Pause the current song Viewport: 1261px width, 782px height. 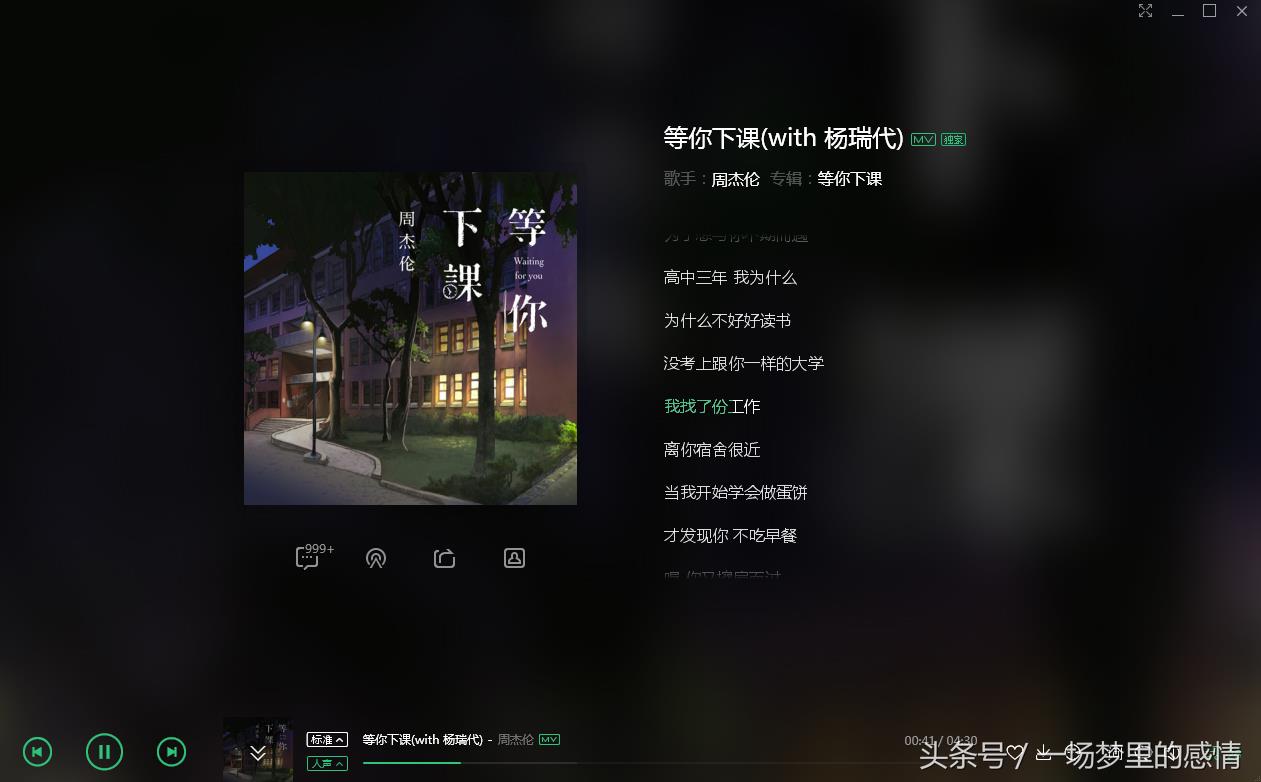click(x=104, y=752)
